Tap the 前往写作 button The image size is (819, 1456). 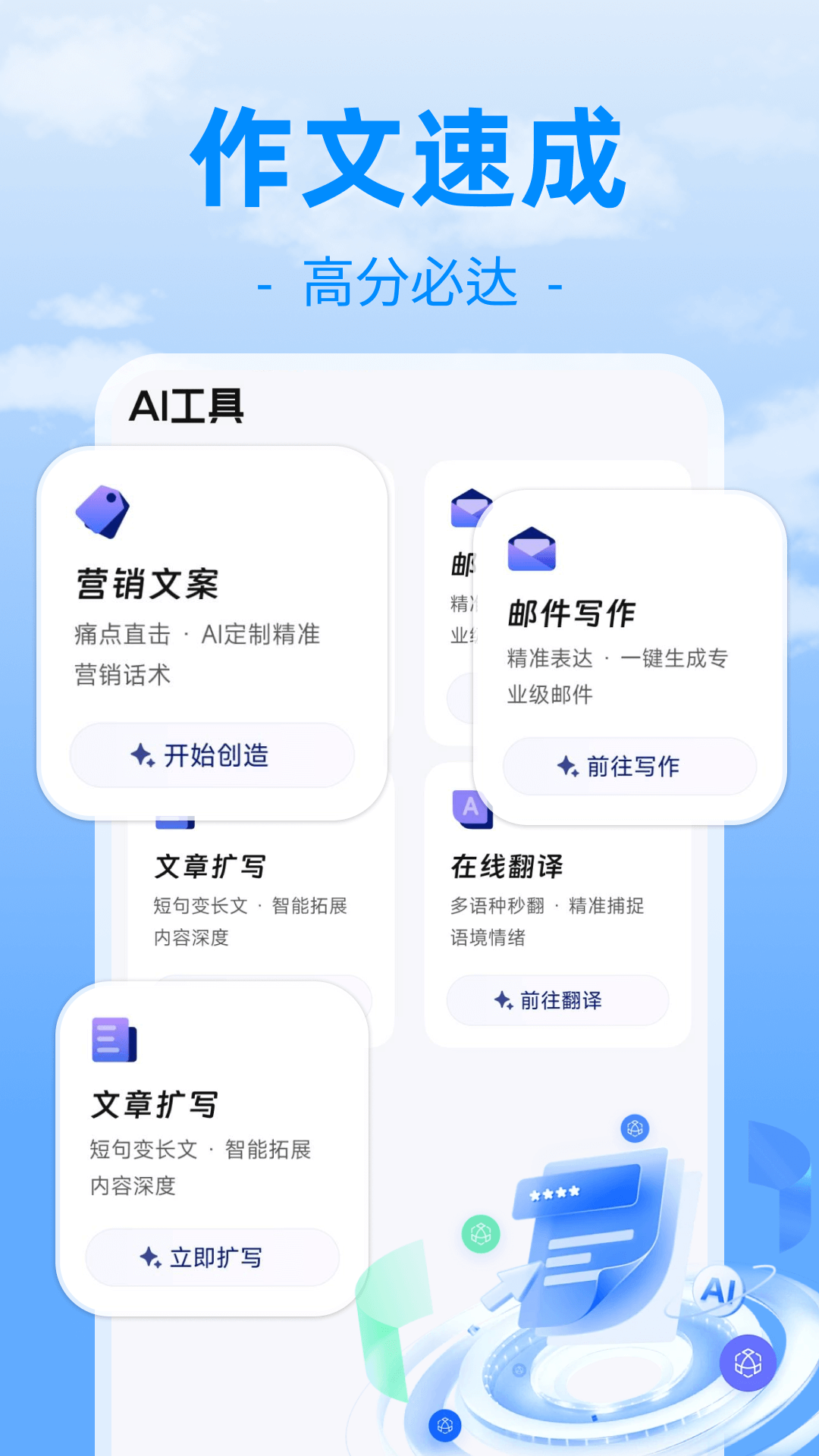click(630, 766)
